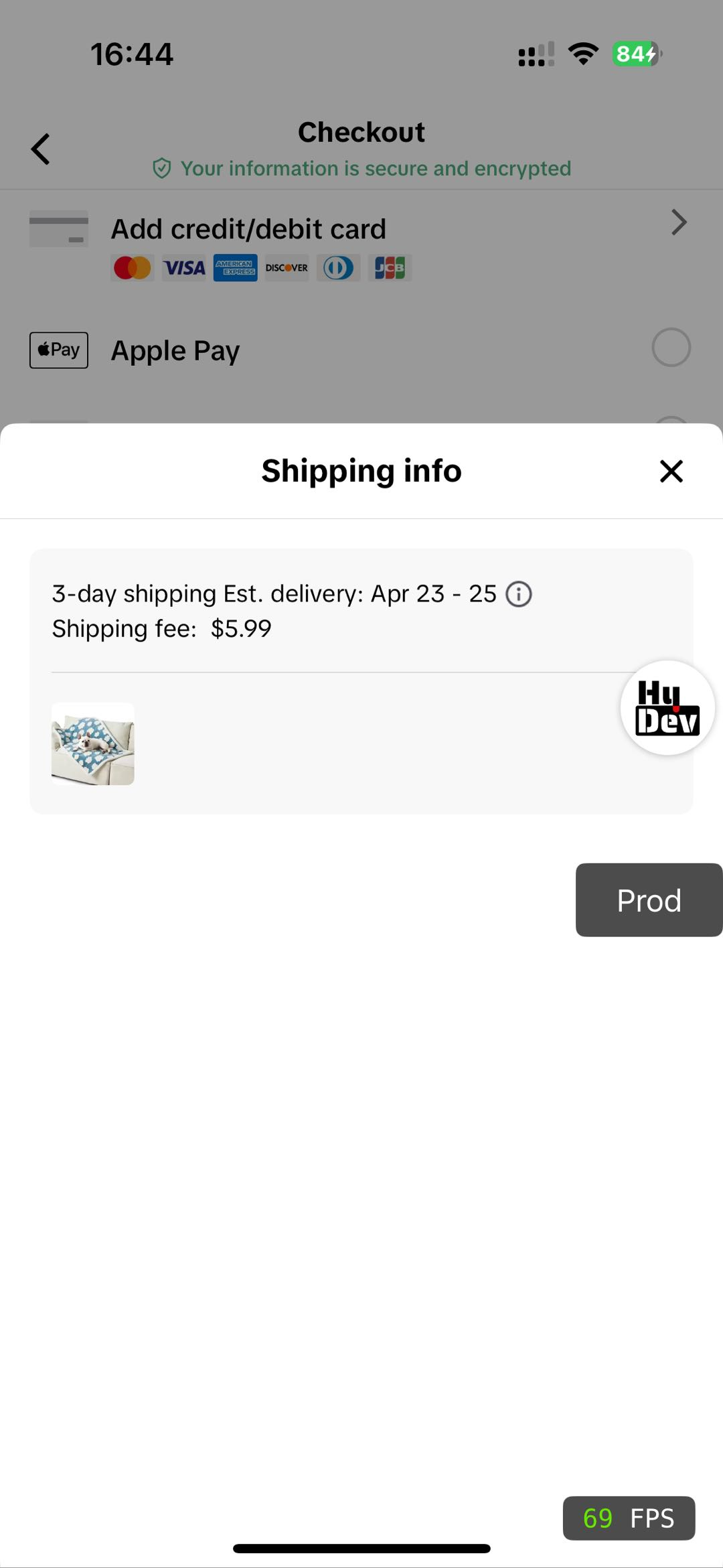Open the dog blanket product thumbnail
Image resolution: width=723 pixels, height=1568 pixels.
coord(93,744)
